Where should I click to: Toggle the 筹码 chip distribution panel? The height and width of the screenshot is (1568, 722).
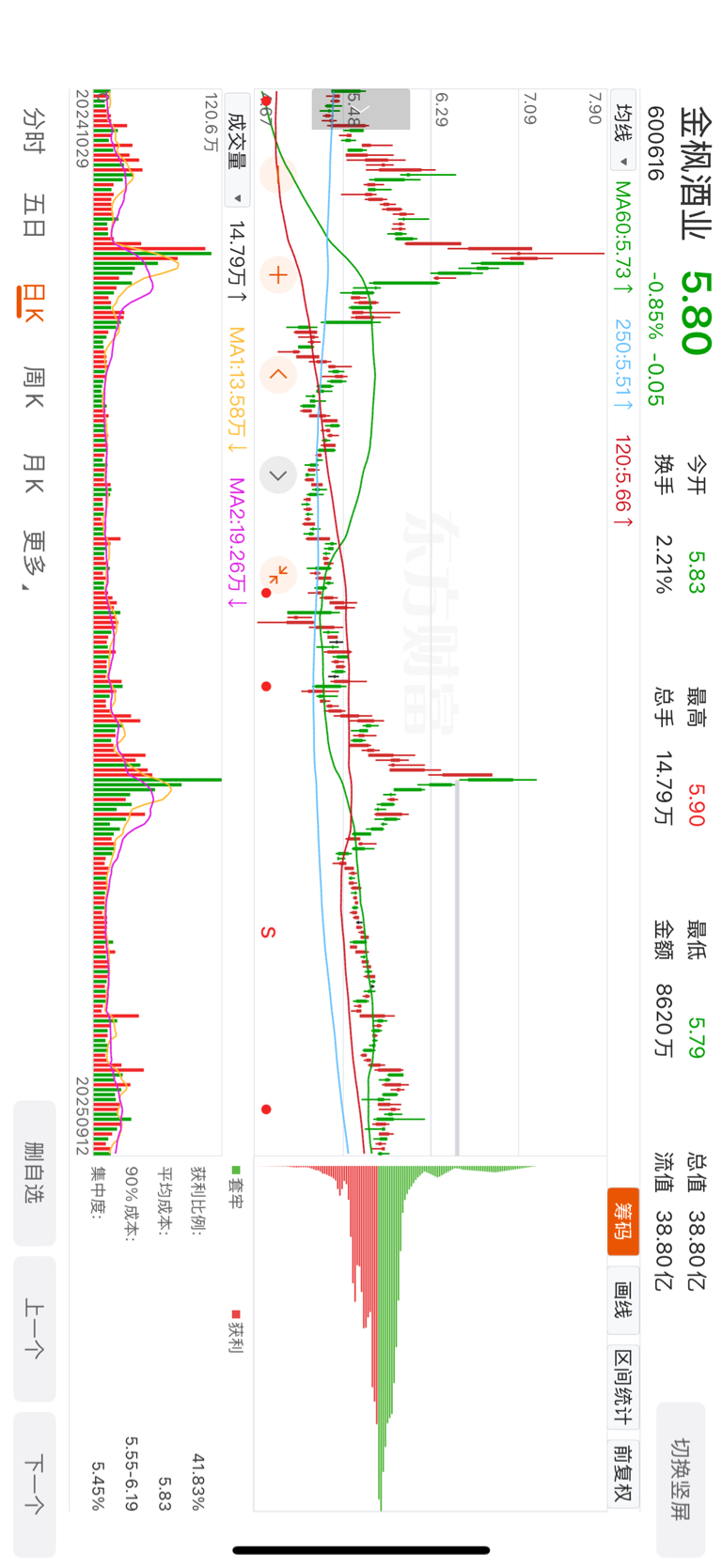[623, 1220]
